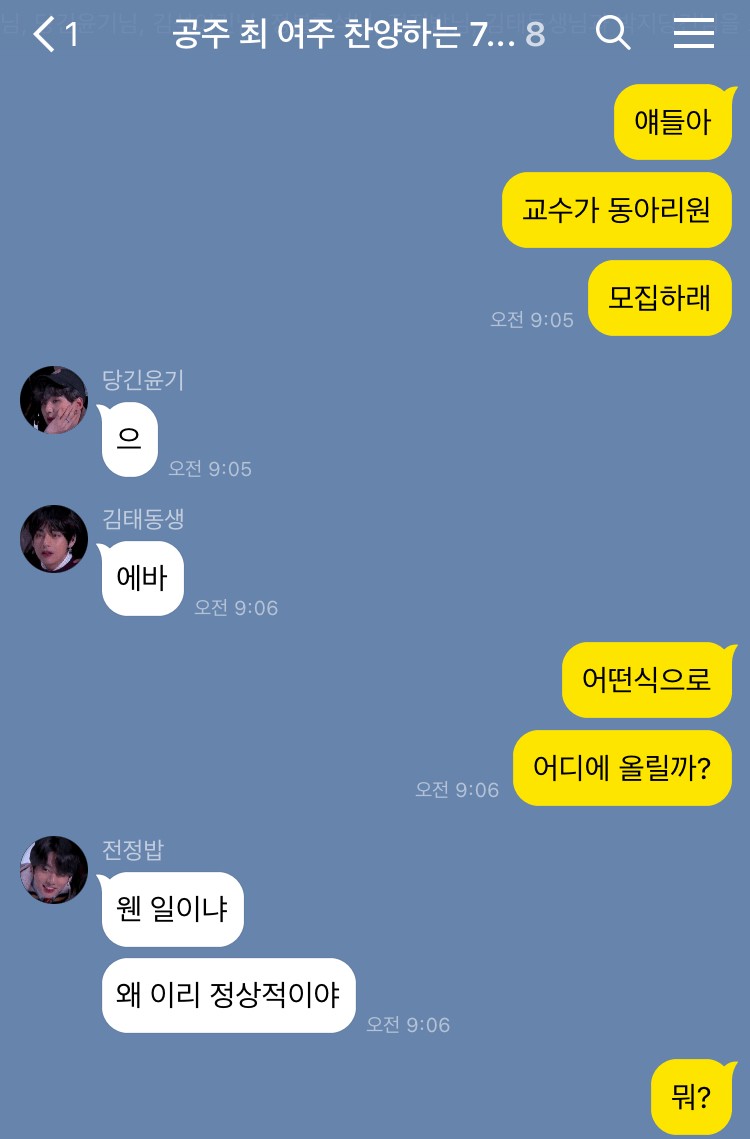Viewport: 750px width, 1139px height.
Task: View 김태동생's profile picture
Action: (54, 539)
